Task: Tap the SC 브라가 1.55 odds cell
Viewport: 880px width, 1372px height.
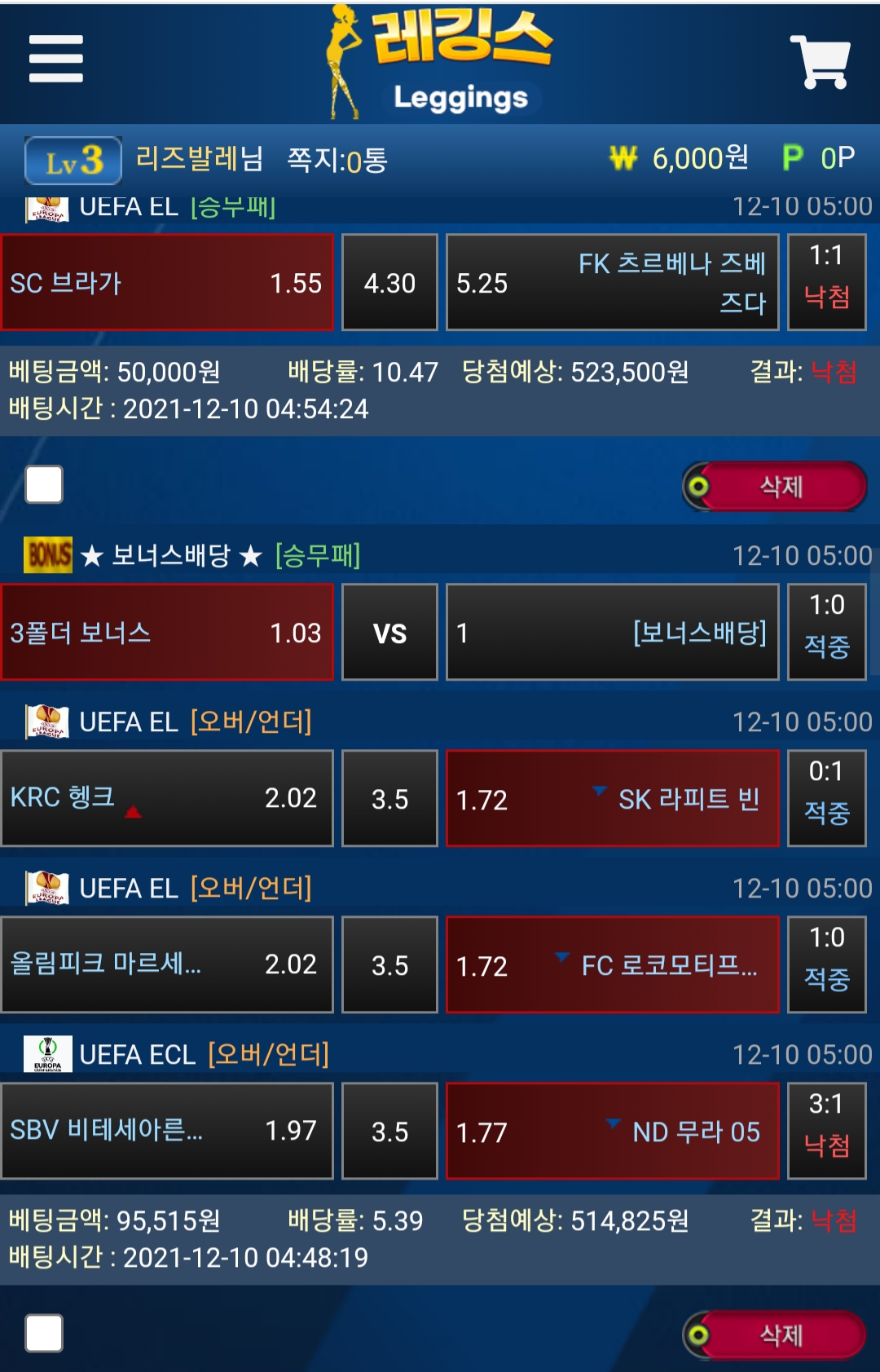Action: coord(167,283)
